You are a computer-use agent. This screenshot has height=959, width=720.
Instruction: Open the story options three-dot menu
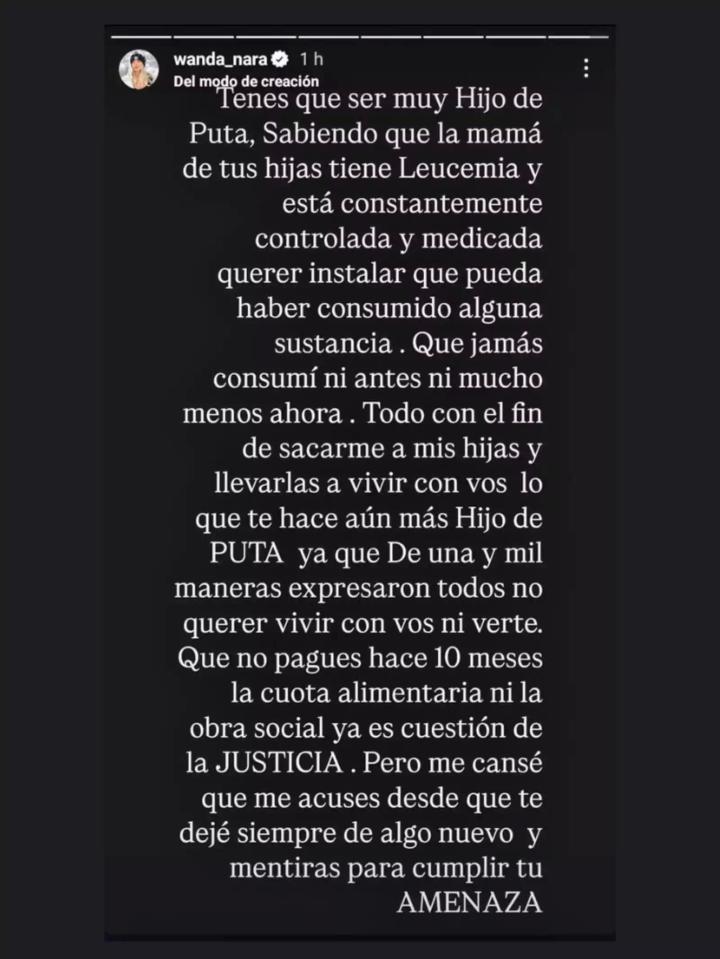click(586, 68)
